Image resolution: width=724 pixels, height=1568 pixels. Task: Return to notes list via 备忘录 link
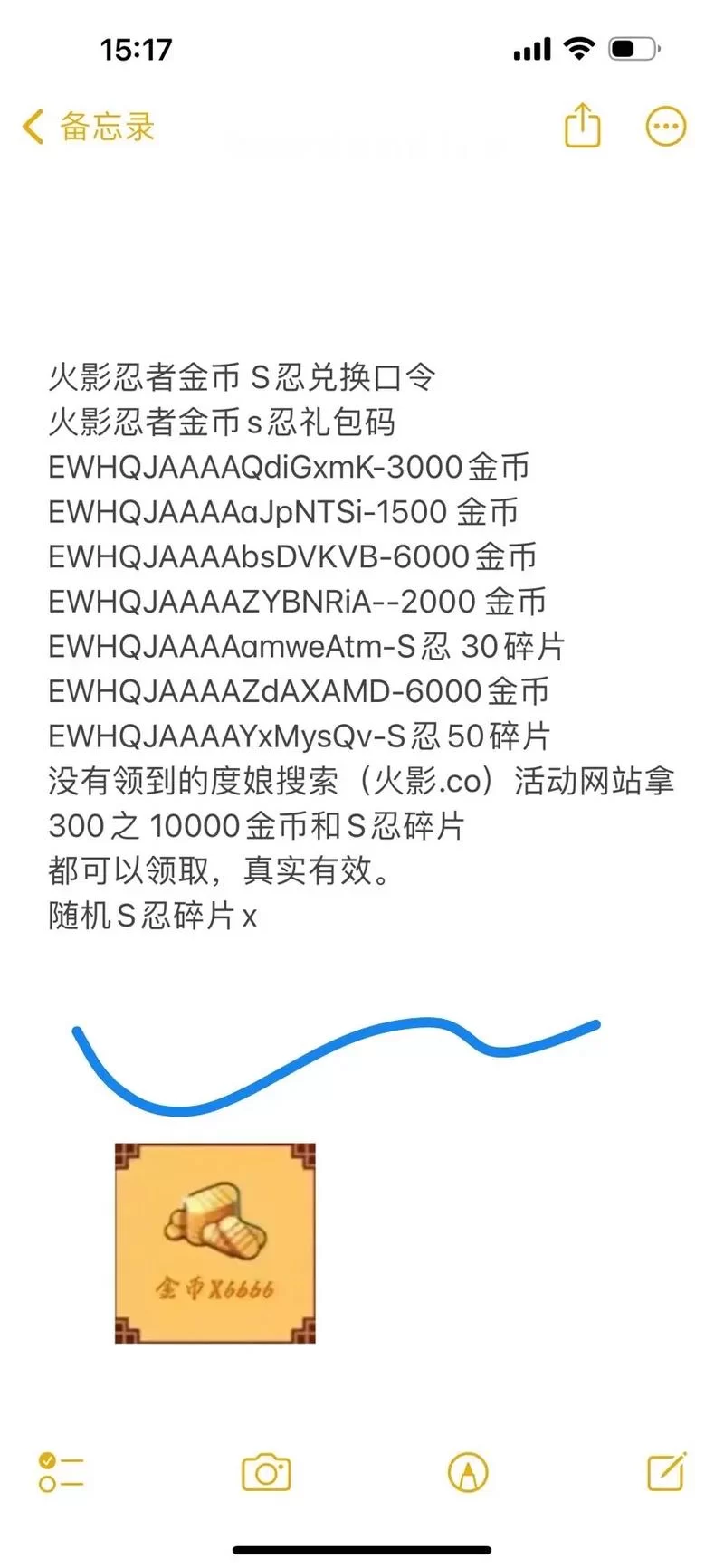102,126
